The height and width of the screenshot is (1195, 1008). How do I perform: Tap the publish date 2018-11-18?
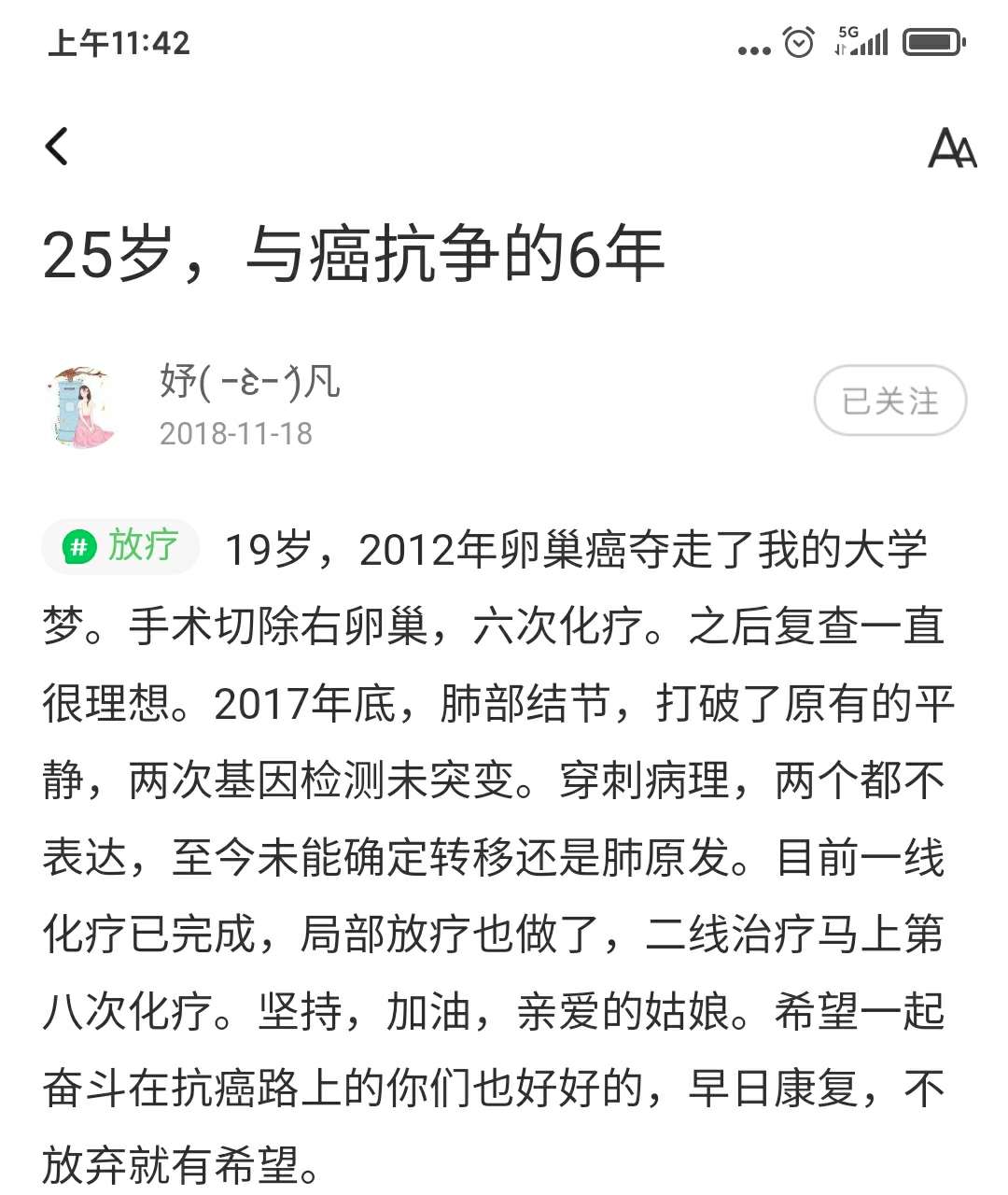[x=236, y=434]
